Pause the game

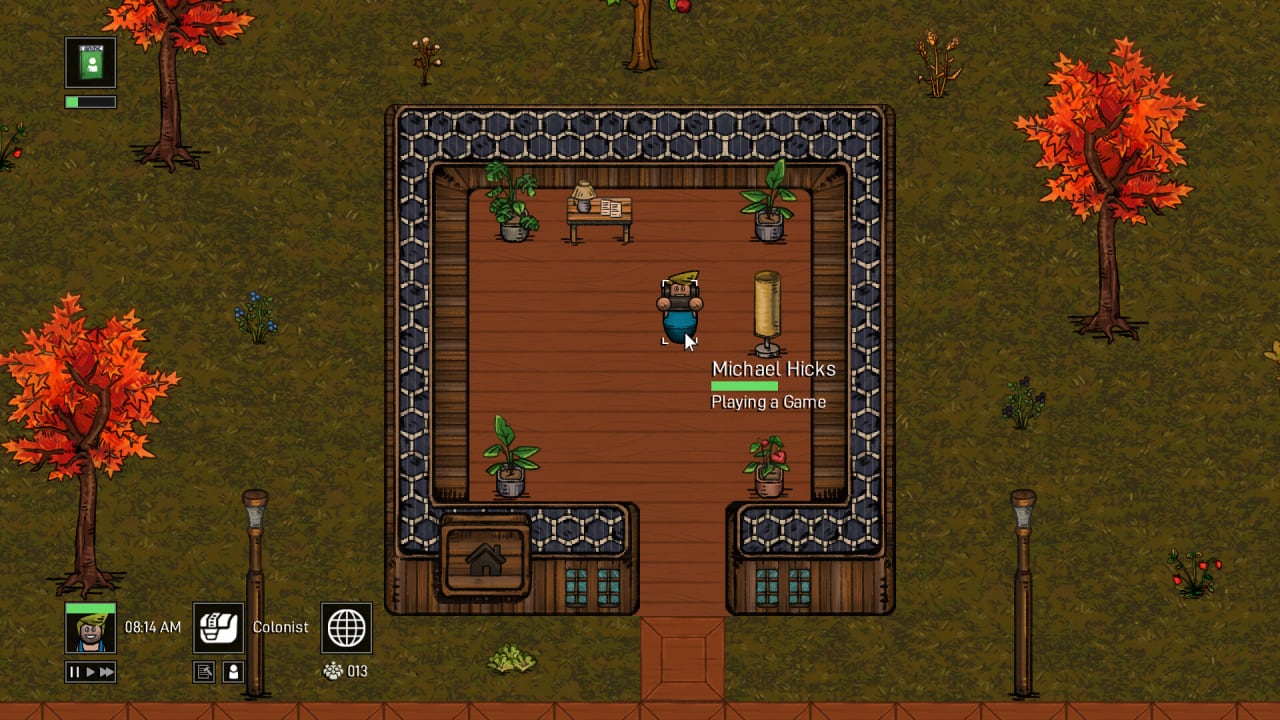pyautogui.click(x=74, y=672)
